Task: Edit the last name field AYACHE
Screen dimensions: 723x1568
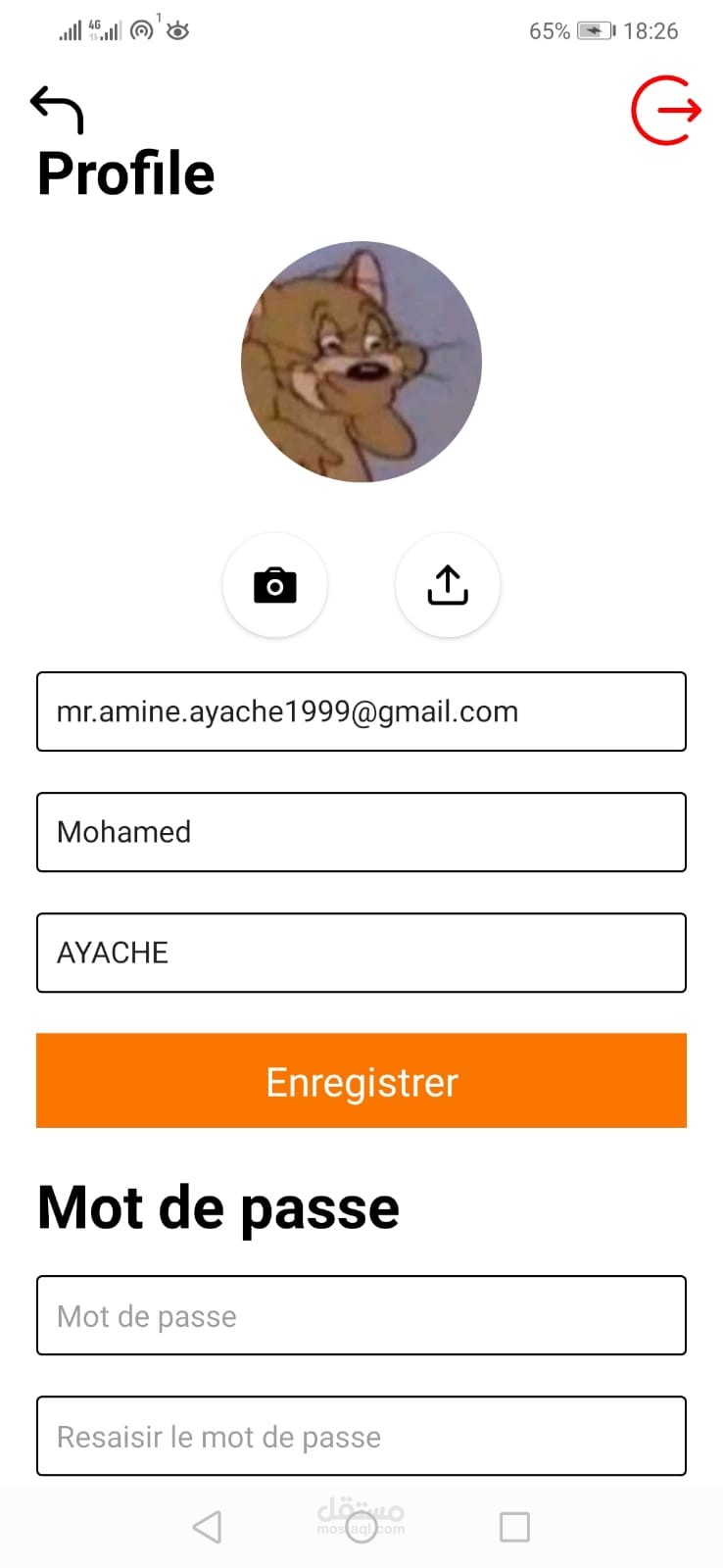Action: 361,953
